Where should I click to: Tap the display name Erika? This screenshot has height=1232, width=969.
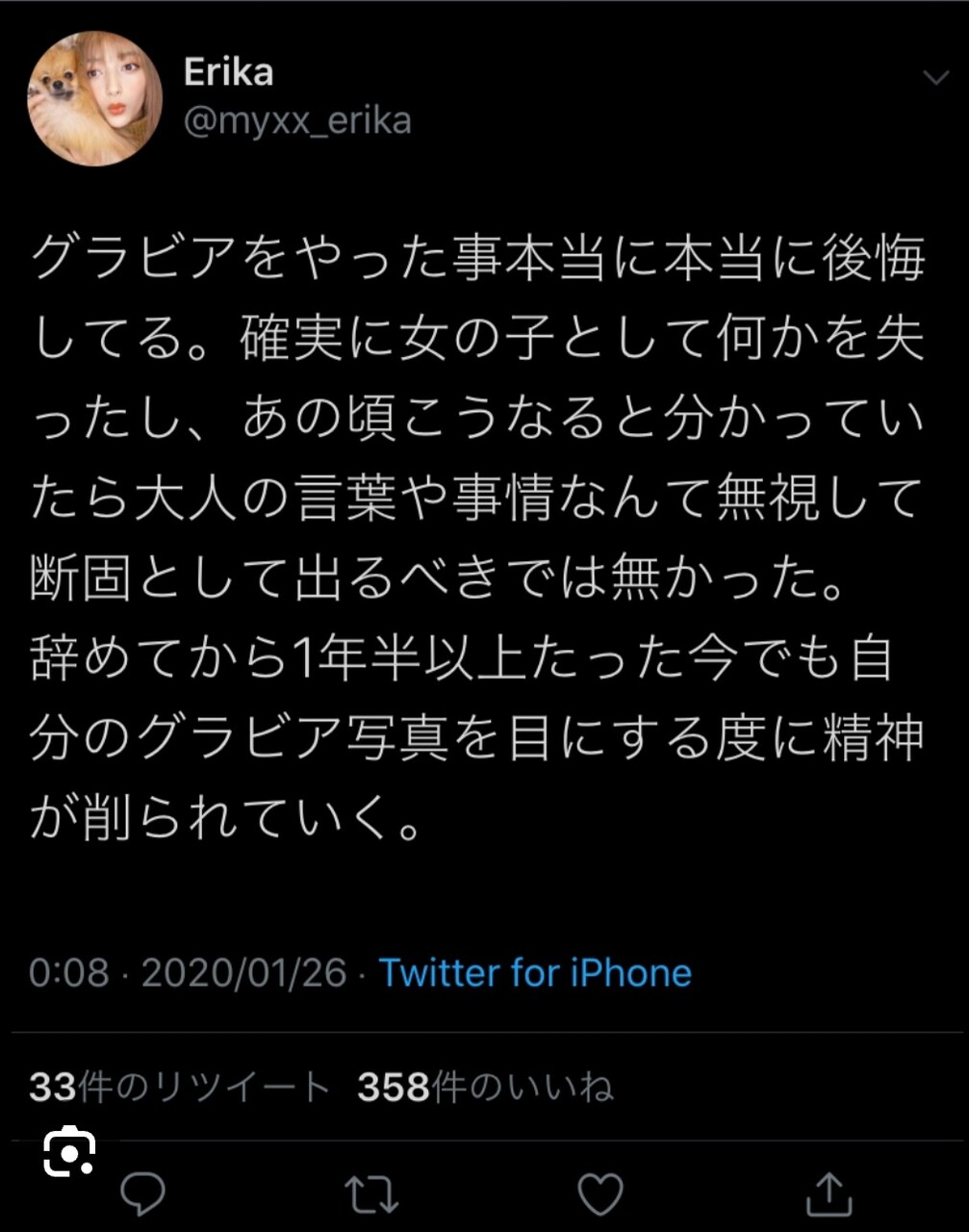[x=228, y=70]
